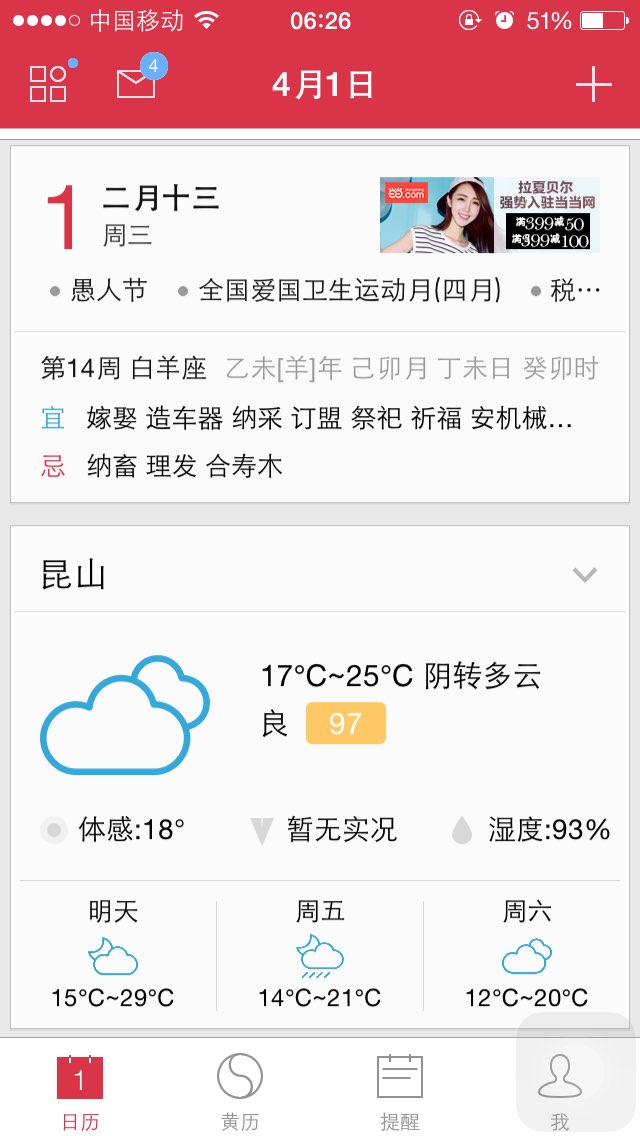This screenshot has height=1136, width=640.
Task: View 周六 weather forecast
Action: [x=526, y=954]
